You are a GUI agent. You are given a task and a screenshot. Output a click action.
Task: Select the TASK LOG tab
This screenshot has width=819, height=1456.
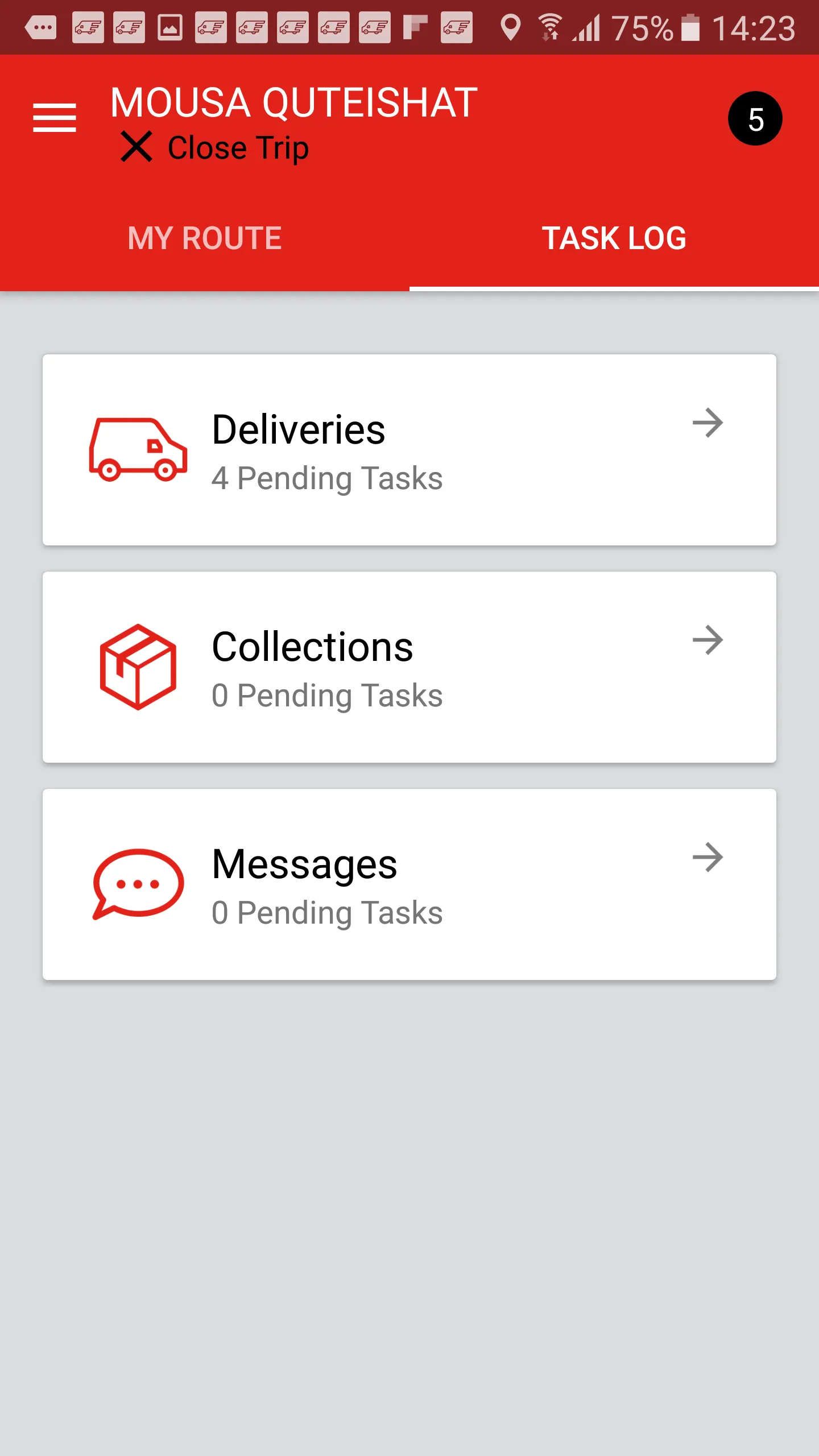click(x=614, y=238)
